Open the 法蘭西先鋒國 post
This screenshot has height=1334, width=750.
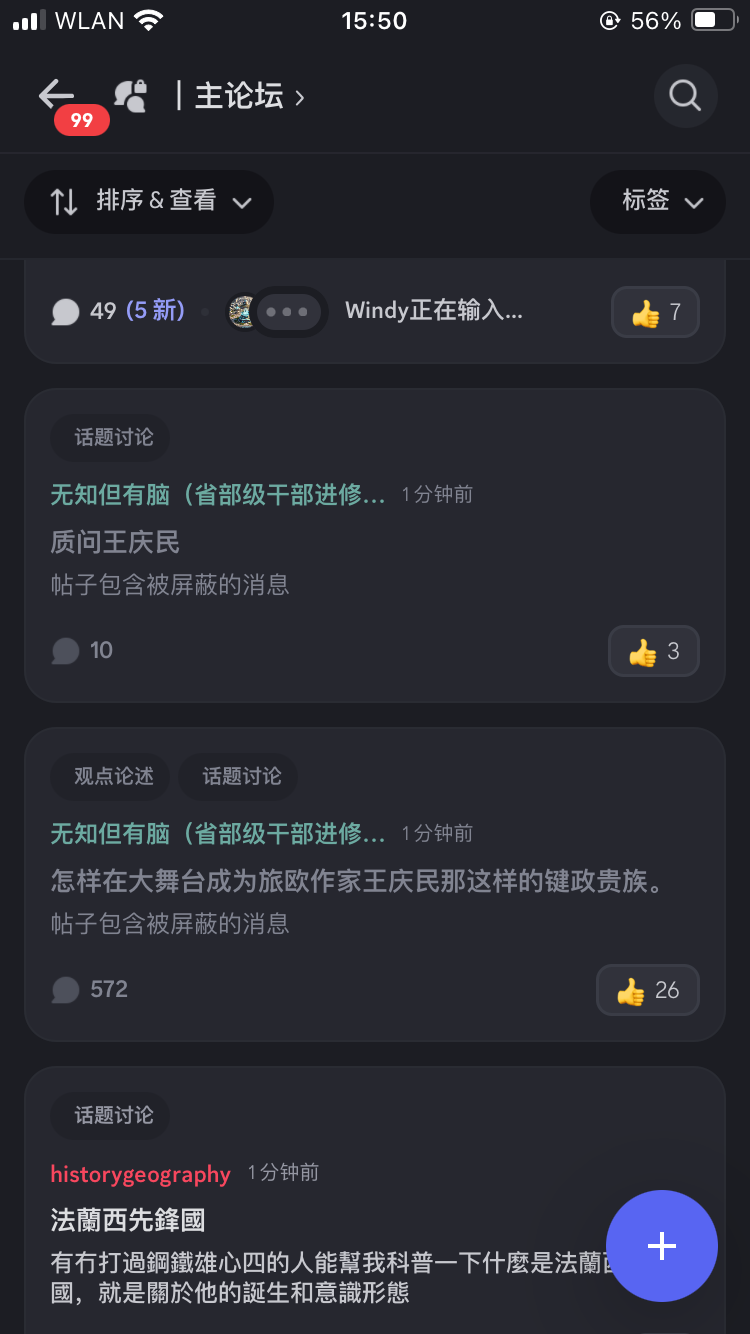pos(128,1220)
